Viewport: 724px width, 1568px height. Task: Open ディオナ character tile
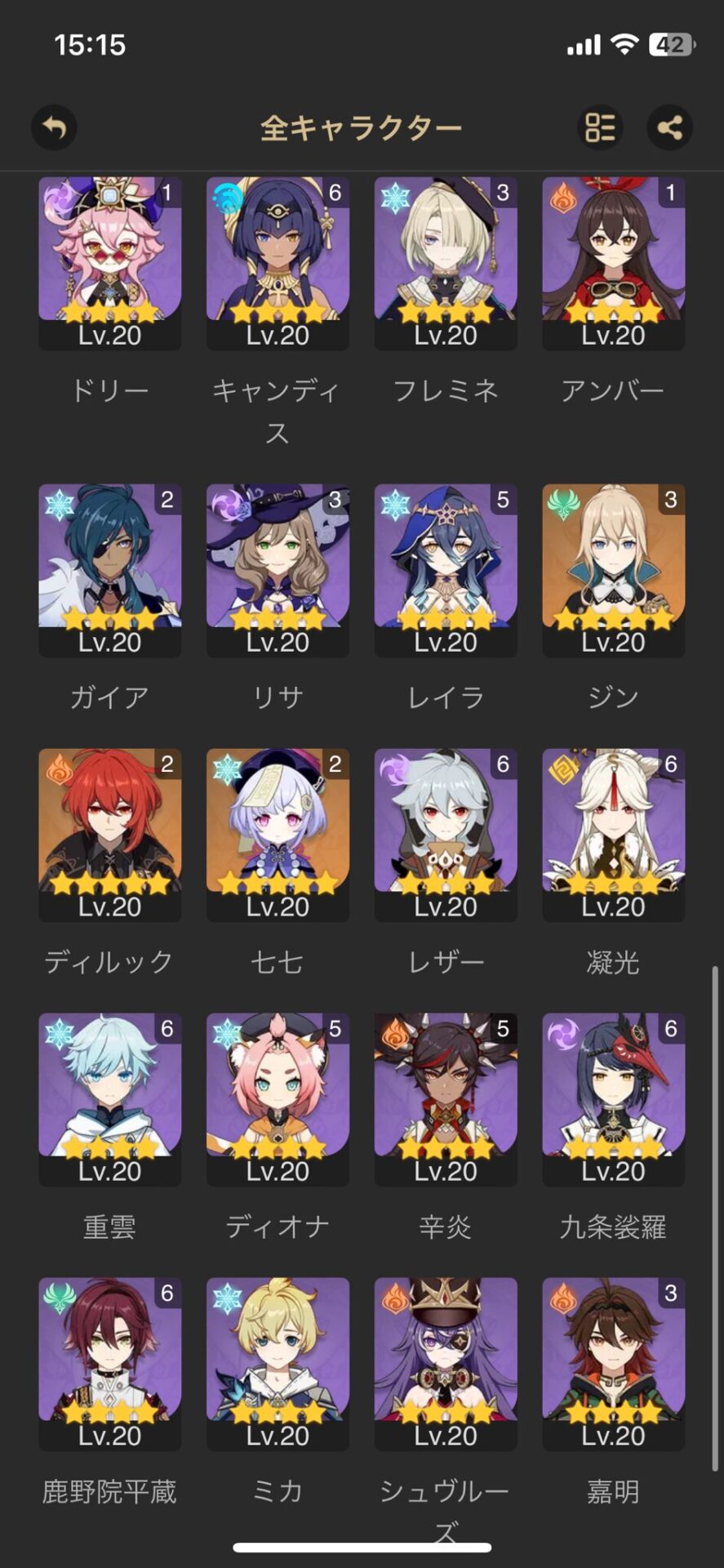(x=278, y=1099)
